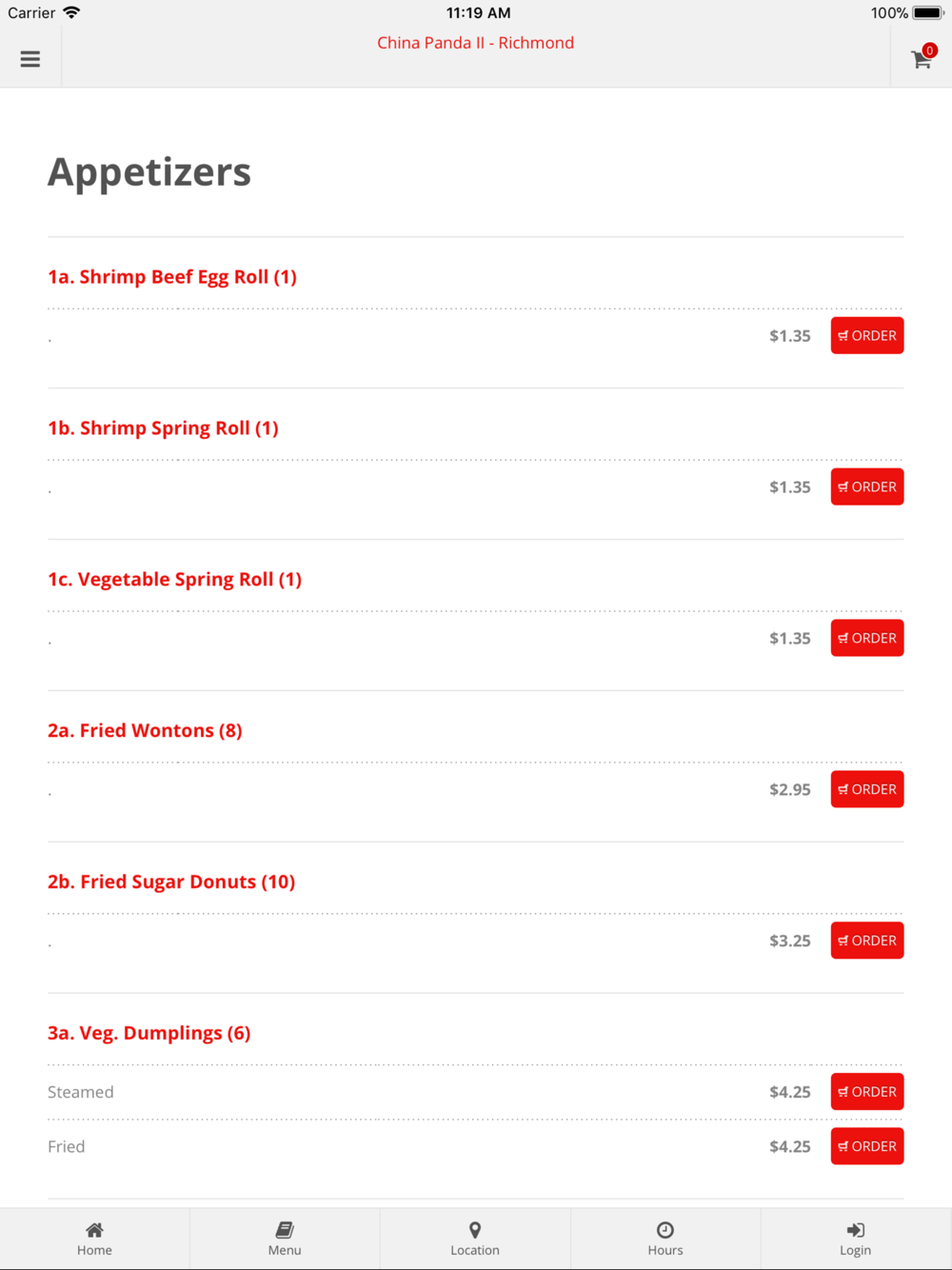Open the Location tab

point(475,1239)
